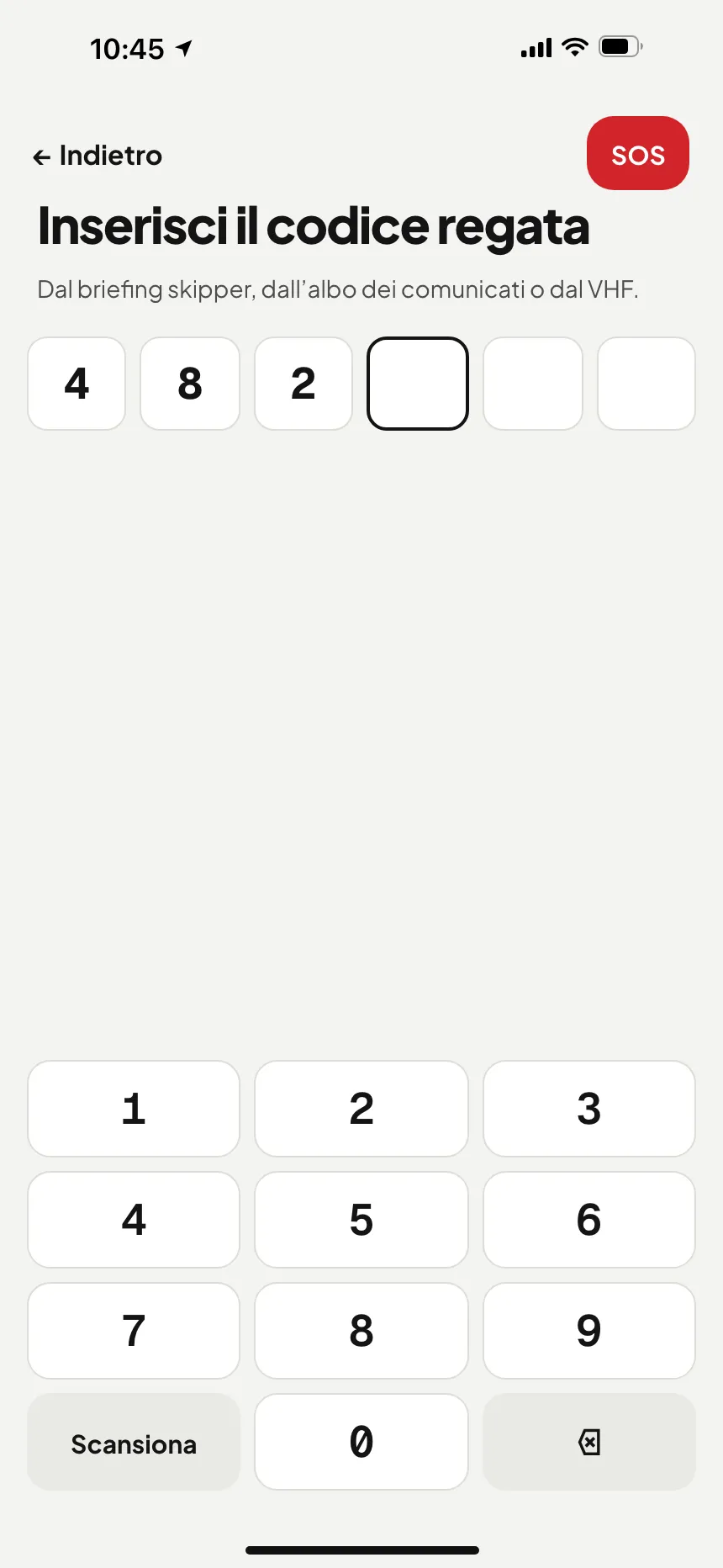The height and width of the screenshot is (1568, 723).
Task: Enter digit 9 on the keypad
Action: click(589, 1331)
